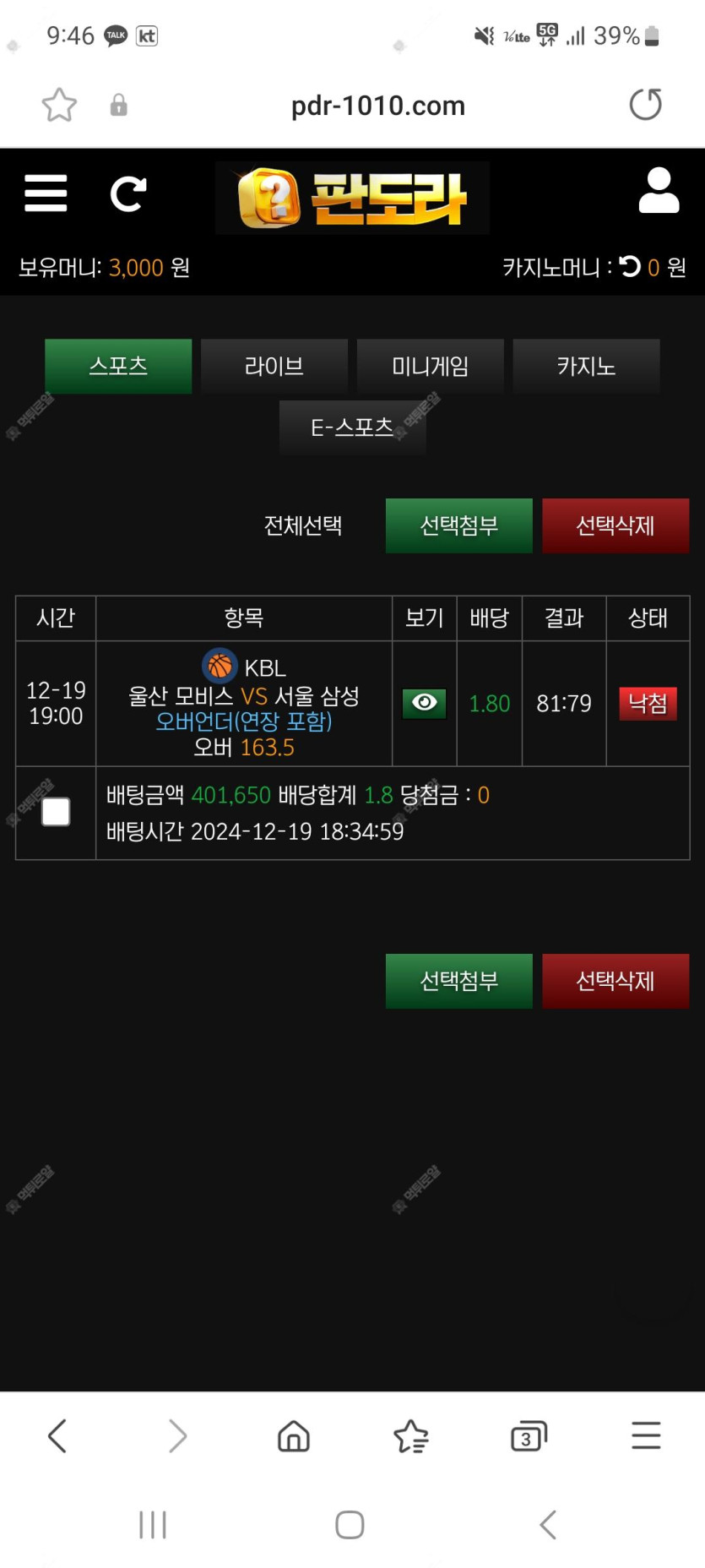The image size is (705, 1568).
Task: Tap the casino money refresh icon
Action: point(630,267)
